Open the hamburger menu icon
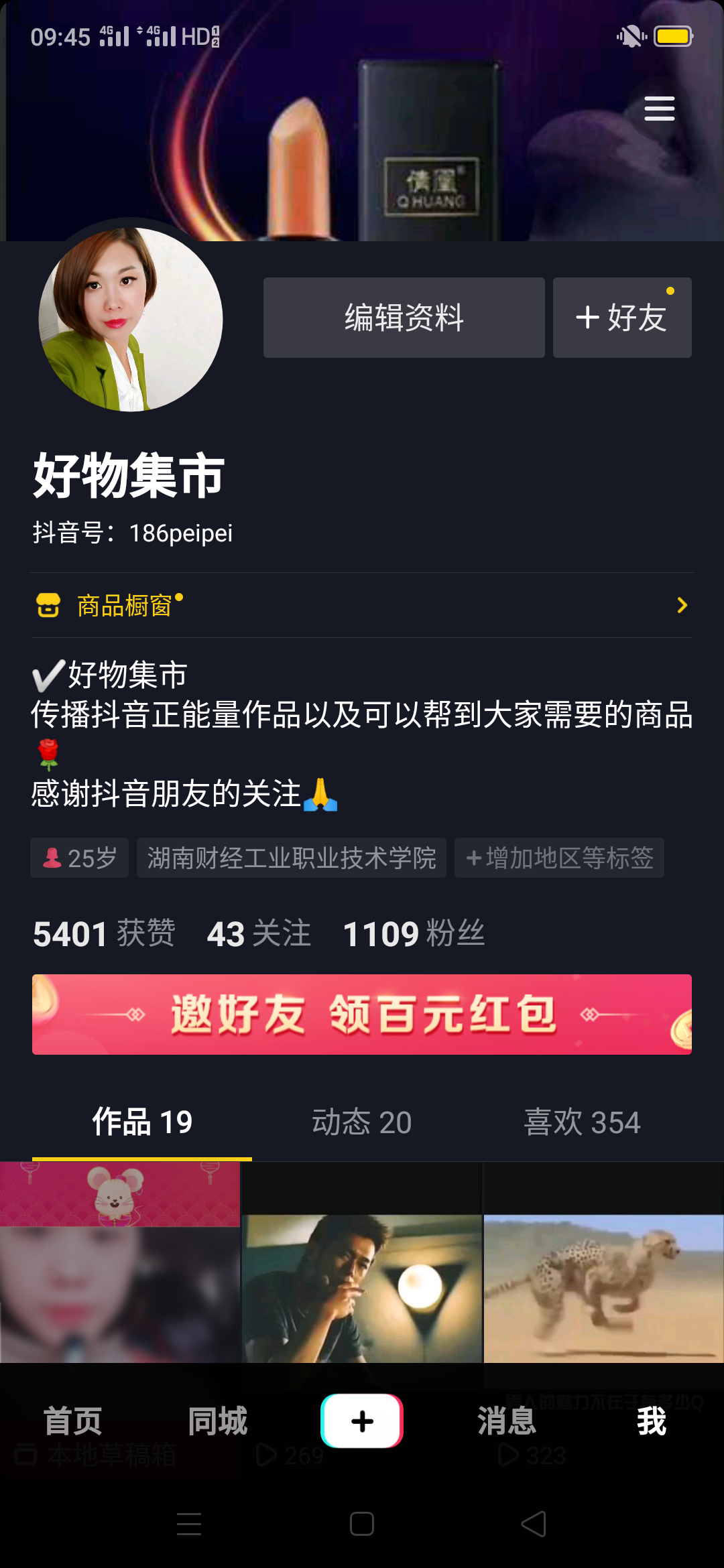 pyautogui.click(x=659, y=109)
